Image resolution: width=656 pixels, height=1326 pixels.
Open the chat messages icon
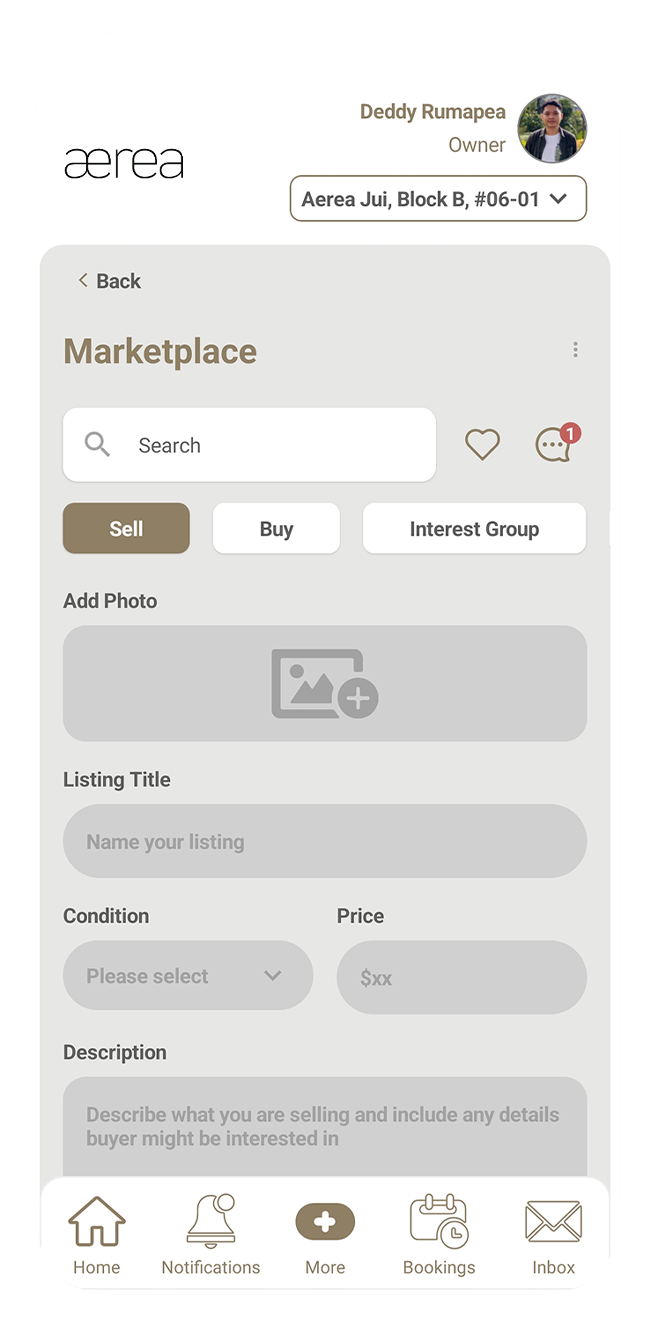click(x=555, y=444)
